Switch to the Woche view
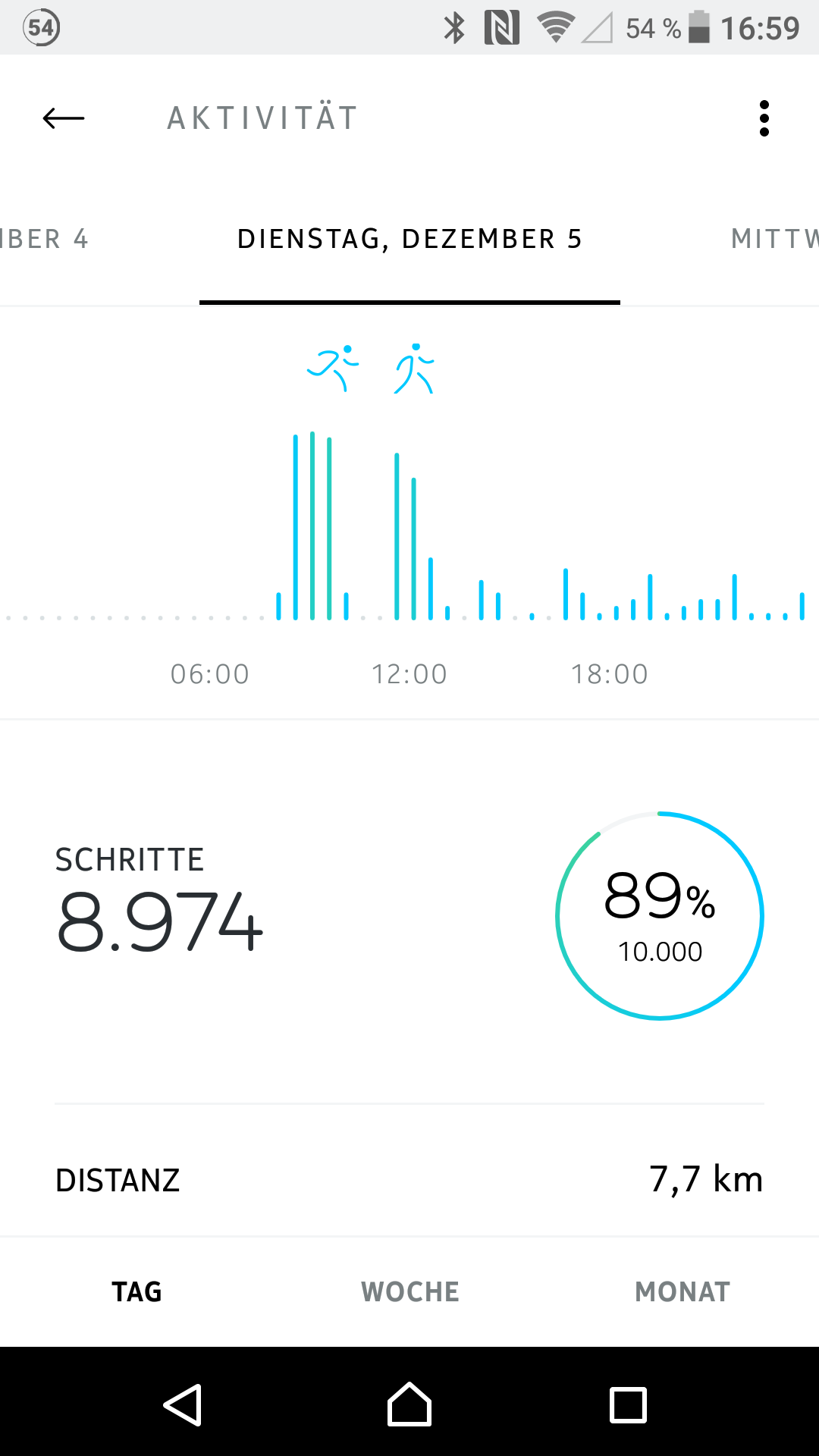The width and height of the screenshot is (819, 1456). coord(409,1291)
